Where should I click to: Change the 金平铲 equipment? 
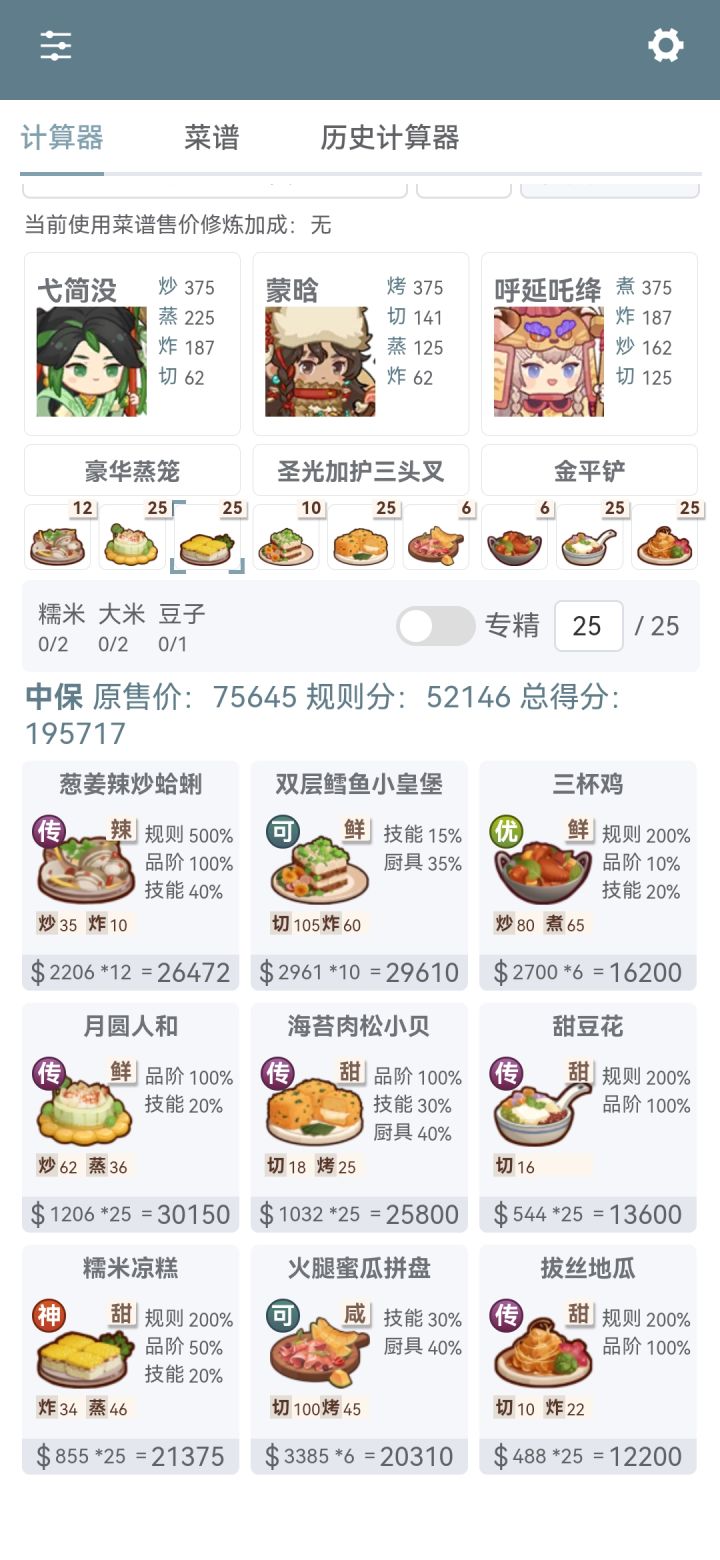pyautogui.click(x=589, y=470)
